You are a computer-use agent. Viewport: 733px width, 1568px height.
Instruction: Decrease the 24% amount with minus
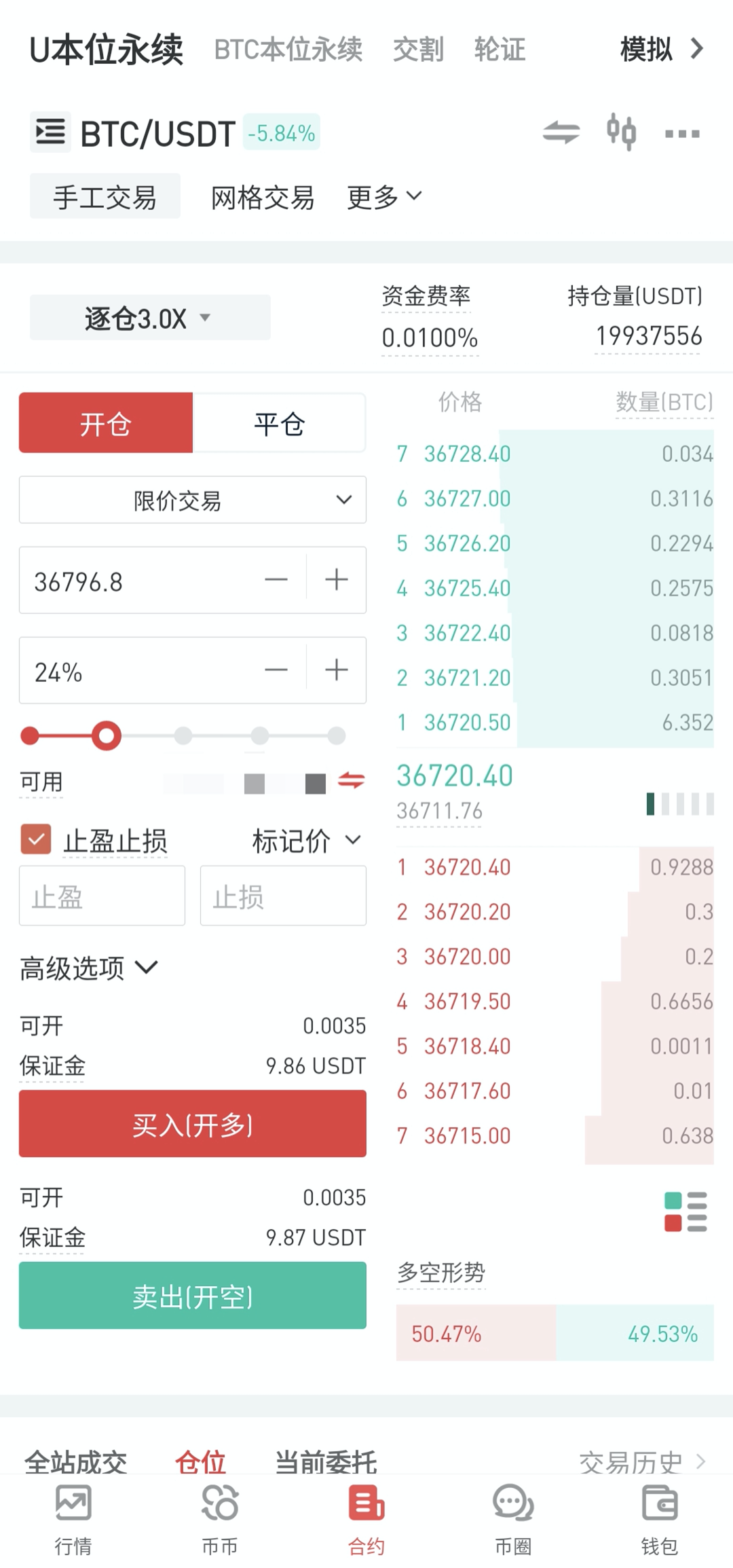276,670
